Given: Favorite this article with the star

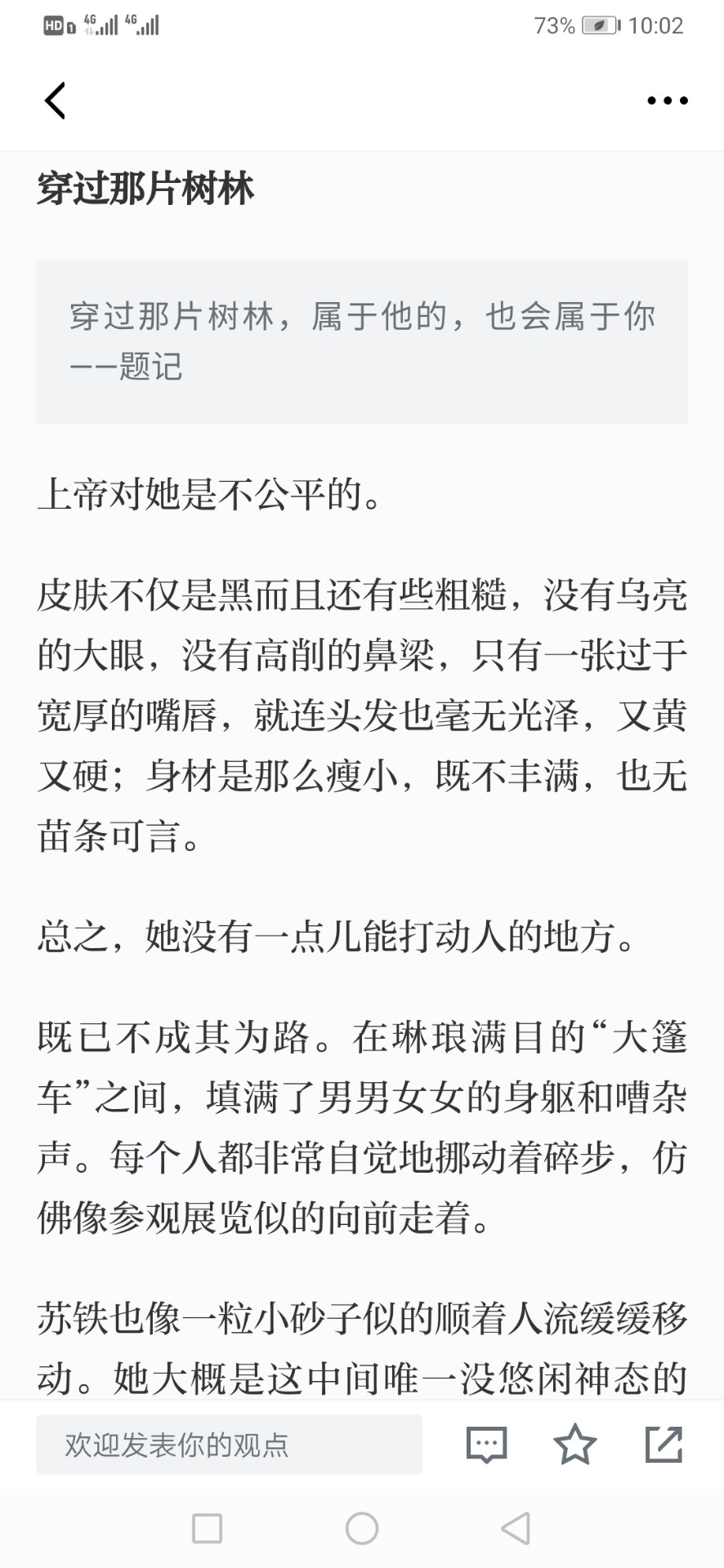Looking at the screenshot, I should click(x=575, y=1444).
